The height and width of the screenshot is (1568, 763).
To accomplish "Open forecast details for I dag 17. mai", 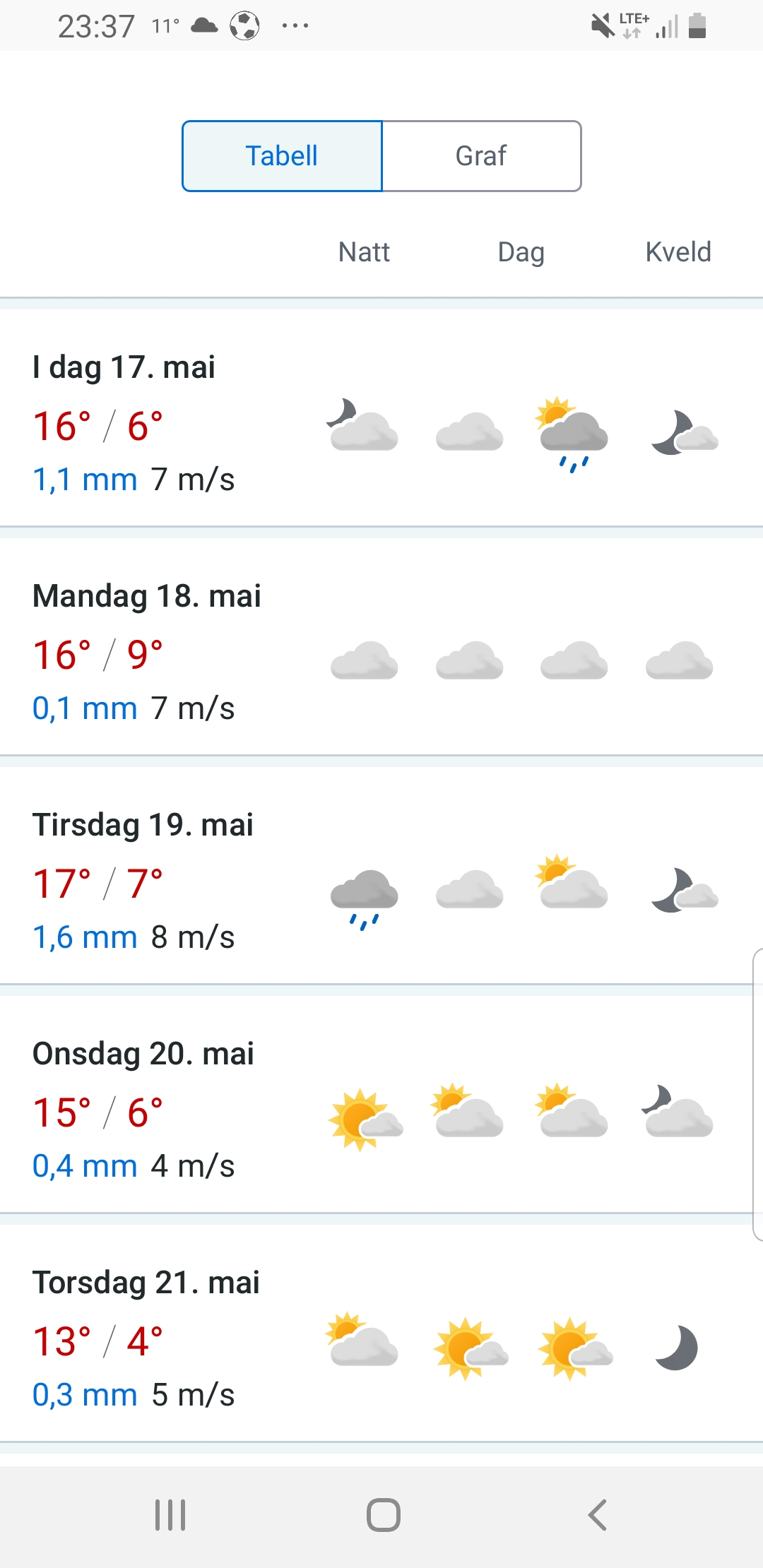I will coord(381,422).
